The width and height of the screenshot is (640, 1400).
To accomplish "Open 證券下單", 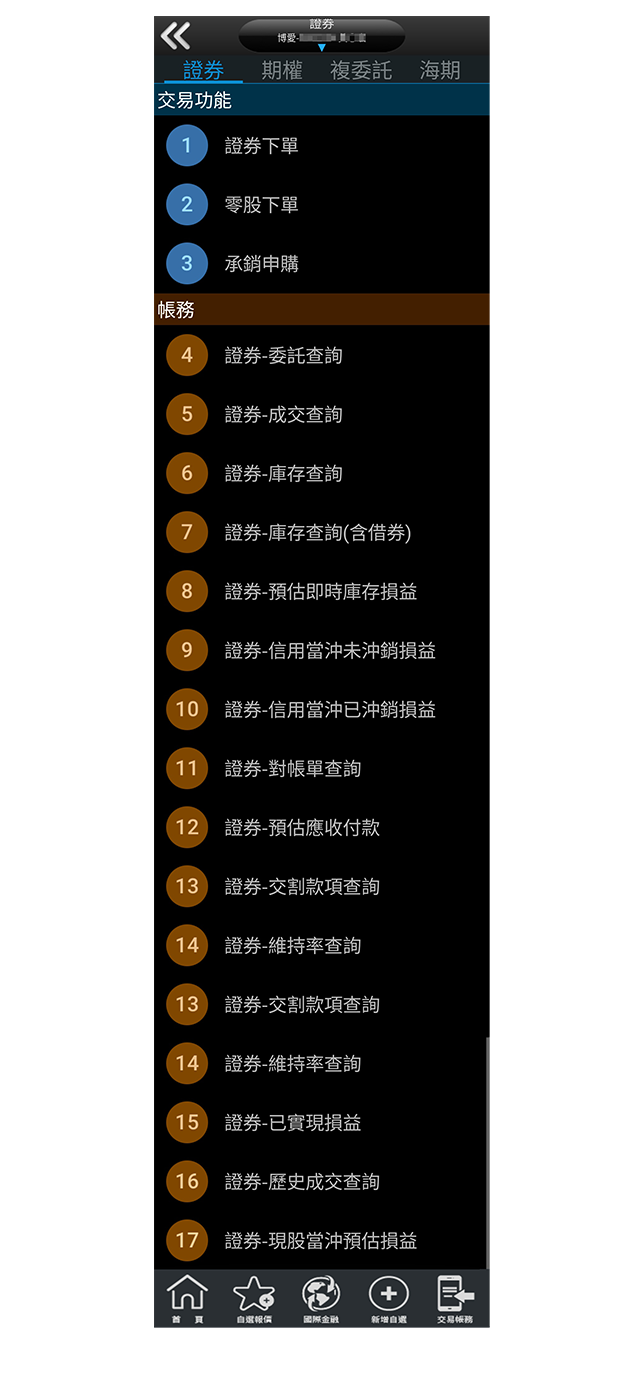I will pos(261,146).
